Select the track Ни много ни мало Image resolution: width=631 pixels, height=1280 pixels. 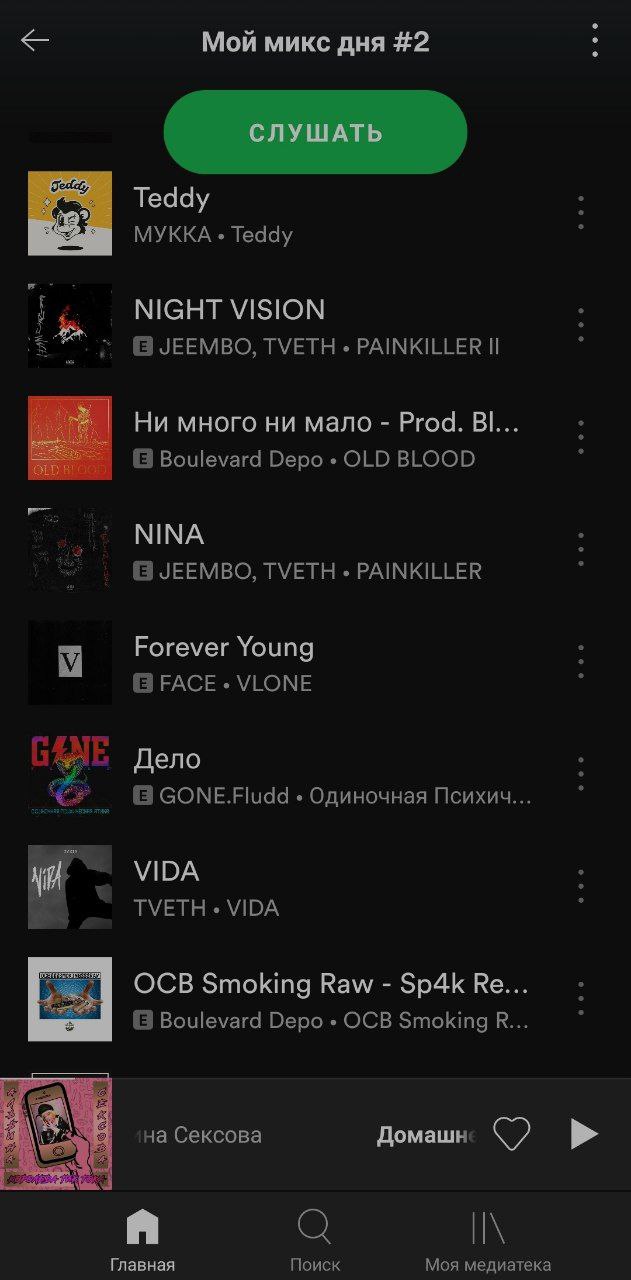click(x=300, y=438)
